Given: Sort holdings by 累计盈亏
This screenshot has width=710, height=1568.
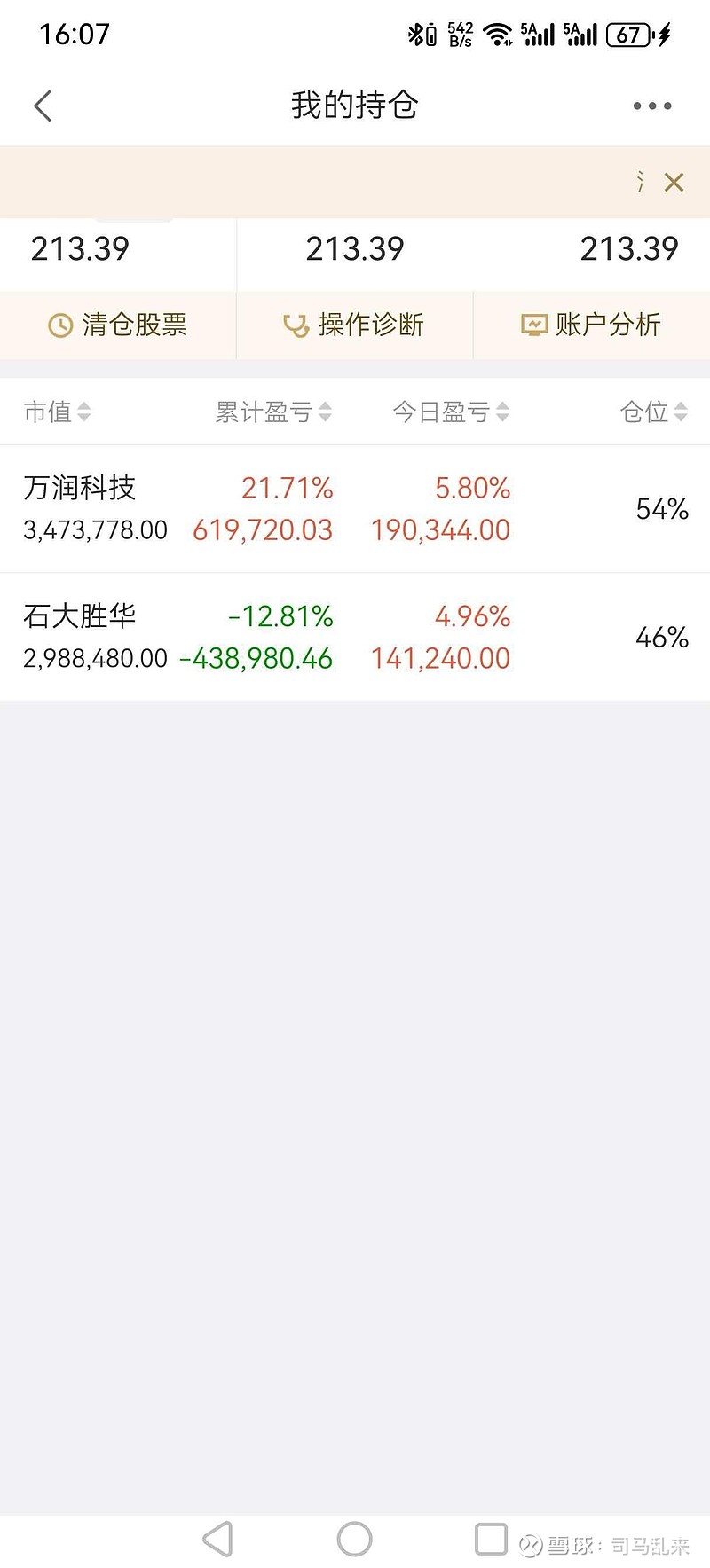Looking at the screenshot, I should [273, 412].
